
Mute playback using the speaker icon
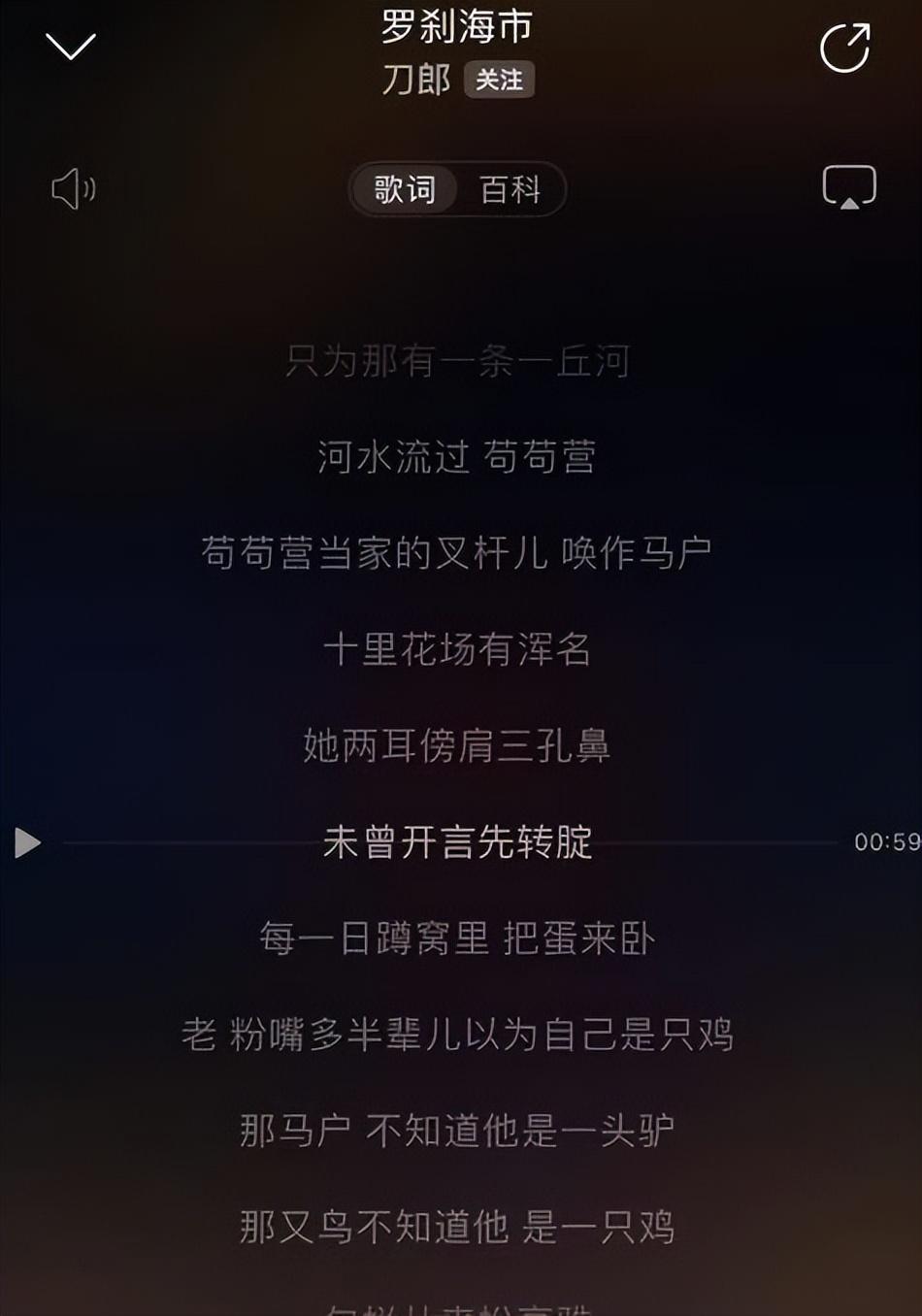(74, 190)
